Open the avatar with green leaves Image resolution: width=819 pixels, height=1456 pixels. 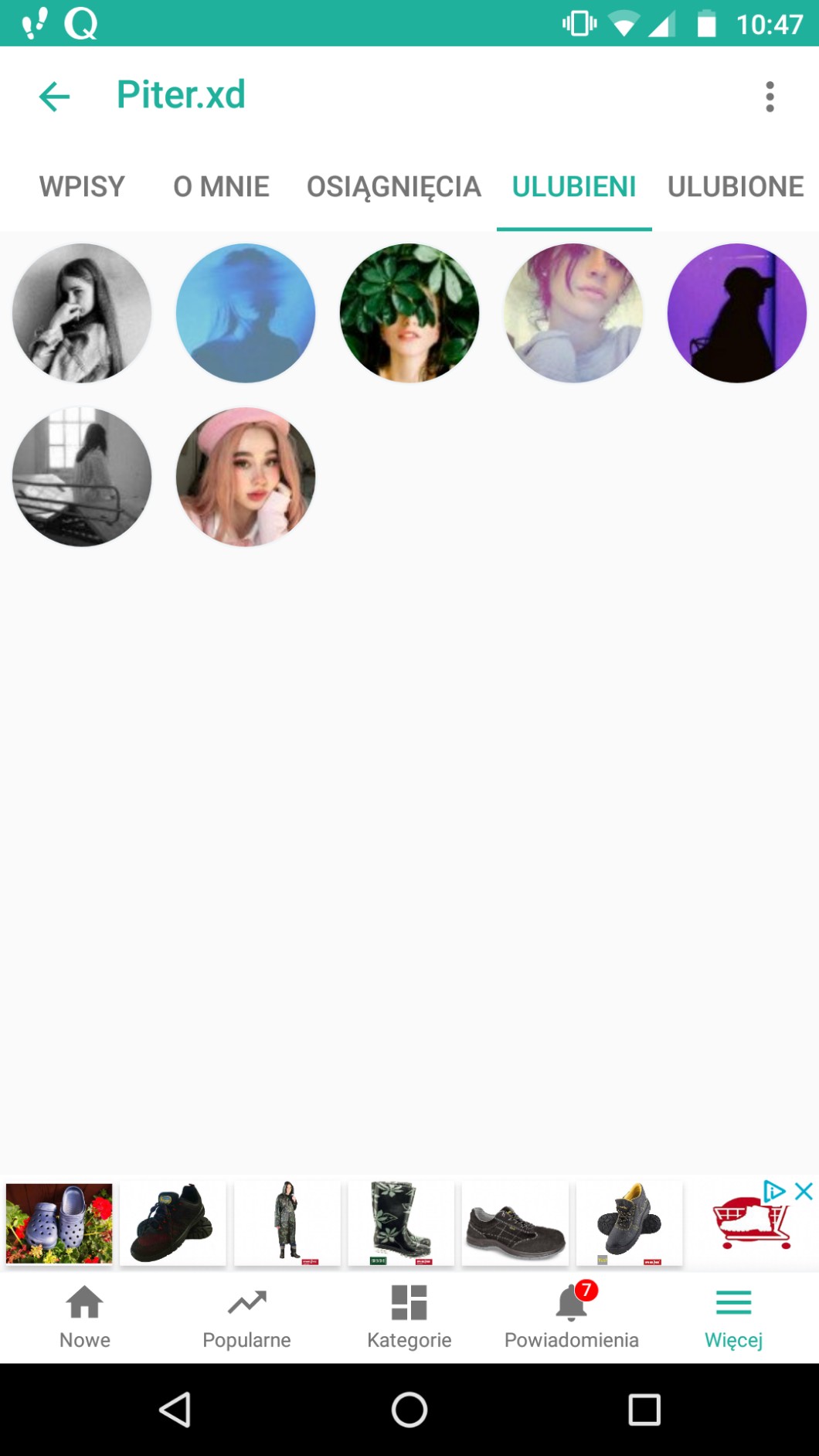click(409, 313)
